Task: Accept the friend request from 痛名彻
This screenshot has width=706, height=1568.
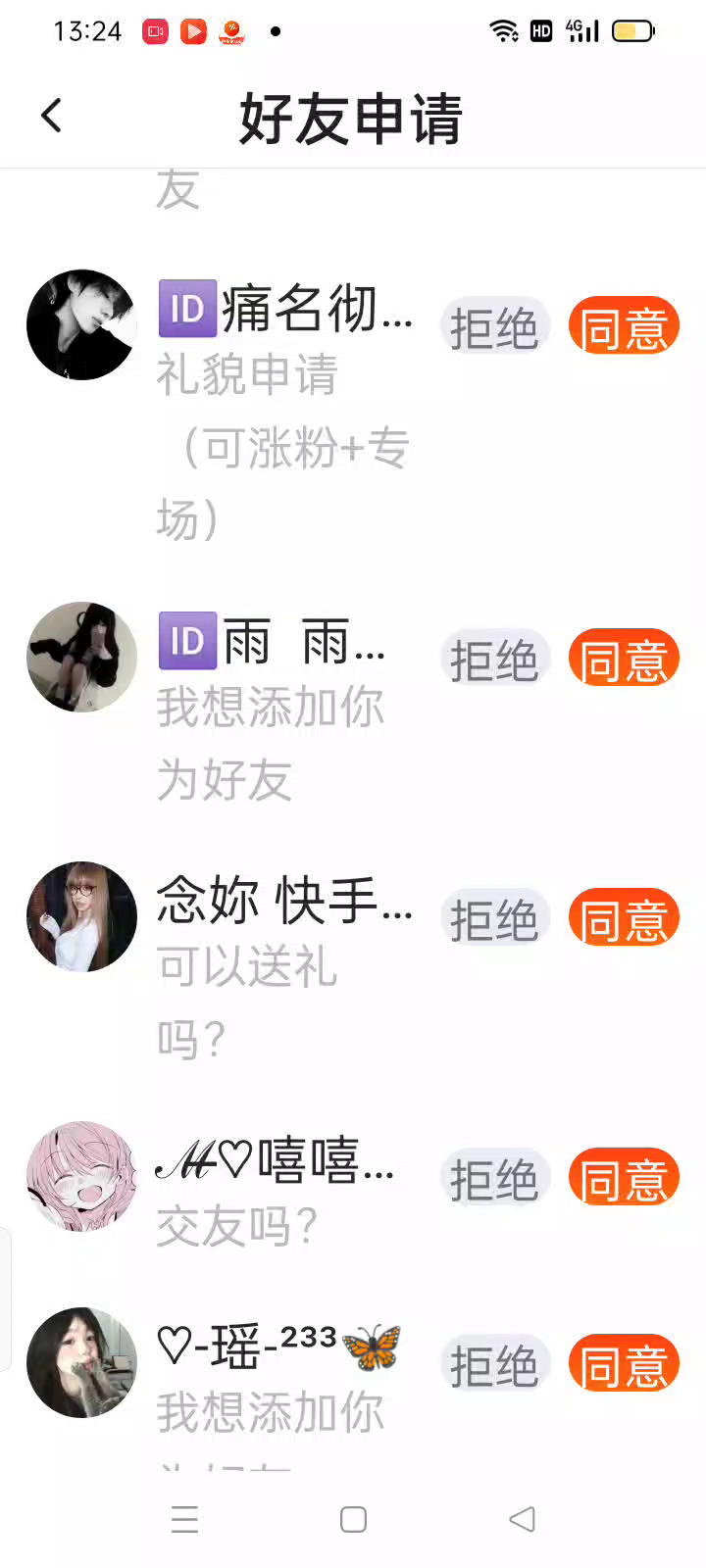Action: coord(624,326)
